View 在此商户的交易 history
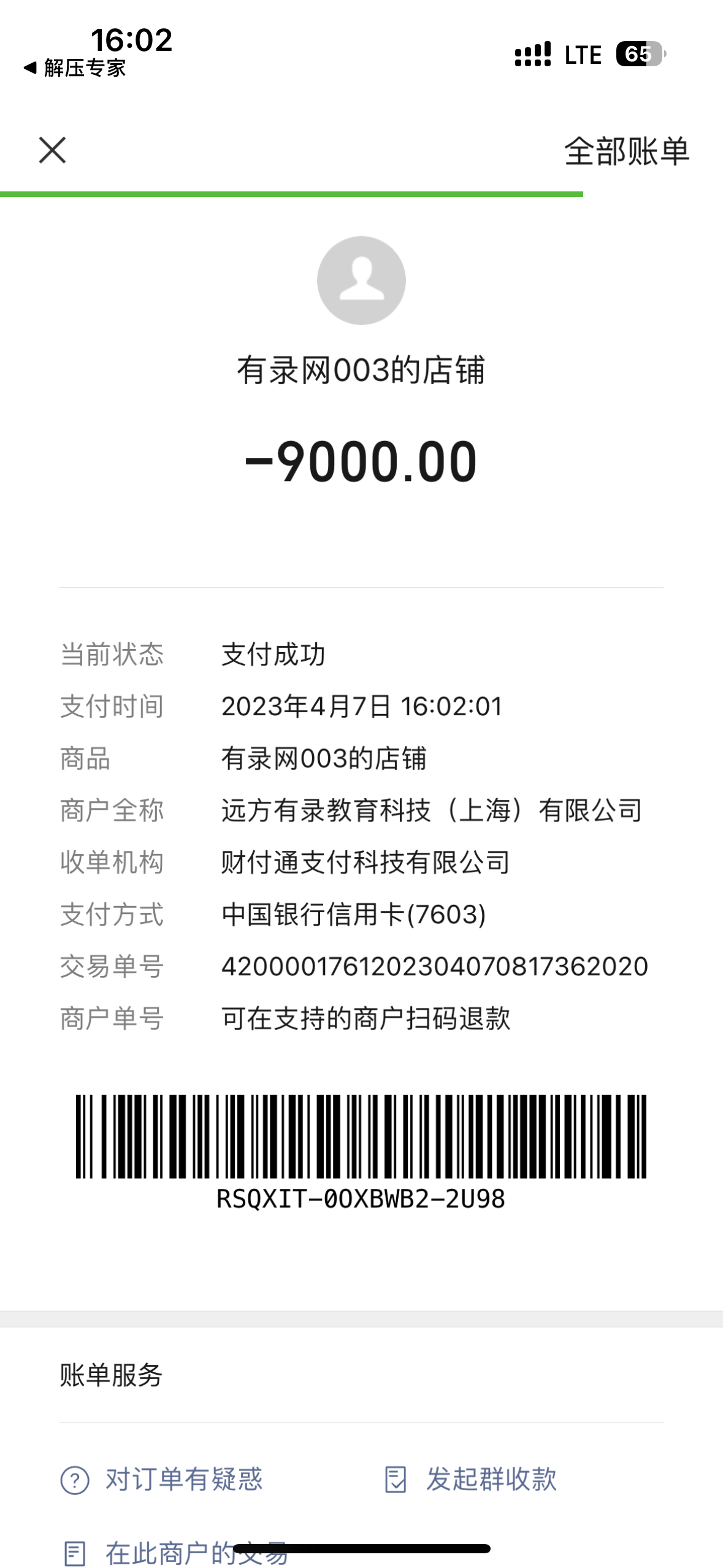This screenshot has height=1568, width=723. point(176,1553)
